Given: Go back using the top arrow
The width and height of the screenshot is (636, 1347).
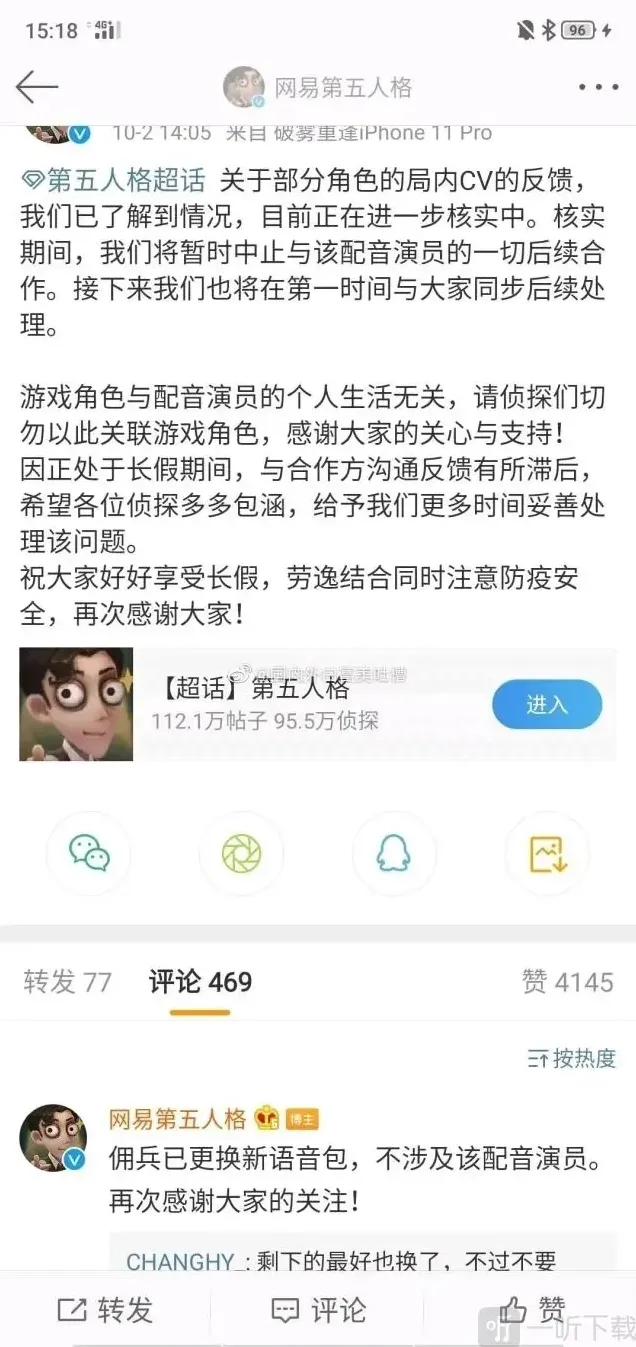Looking at the screenshot, I should (37, 88).
